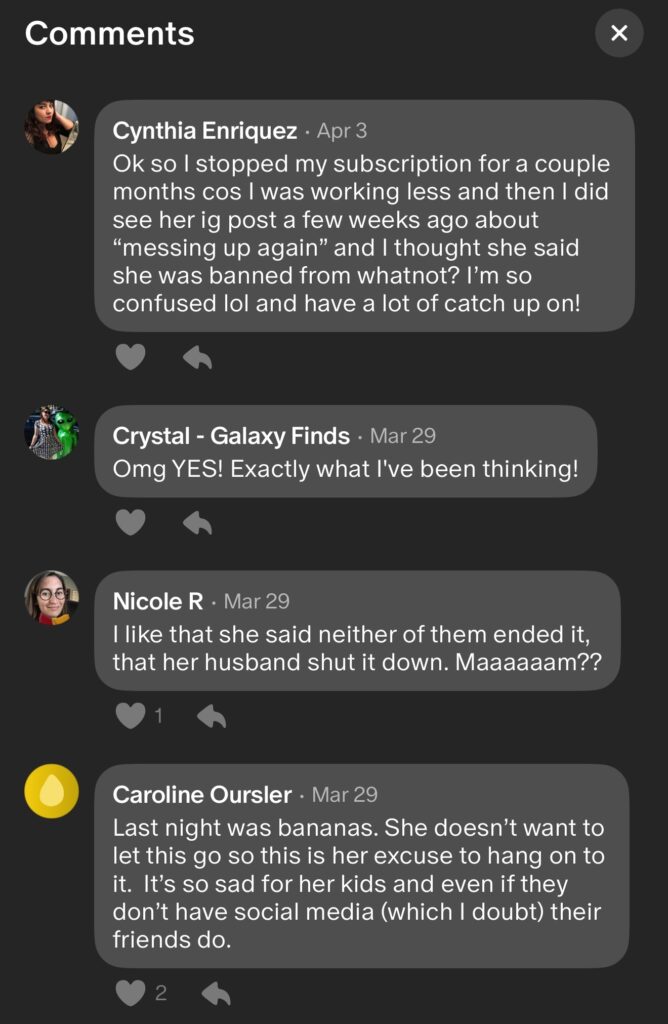Open Caroline Oursler's yellow avatar

pyautogui.click(x=51, y=791)
